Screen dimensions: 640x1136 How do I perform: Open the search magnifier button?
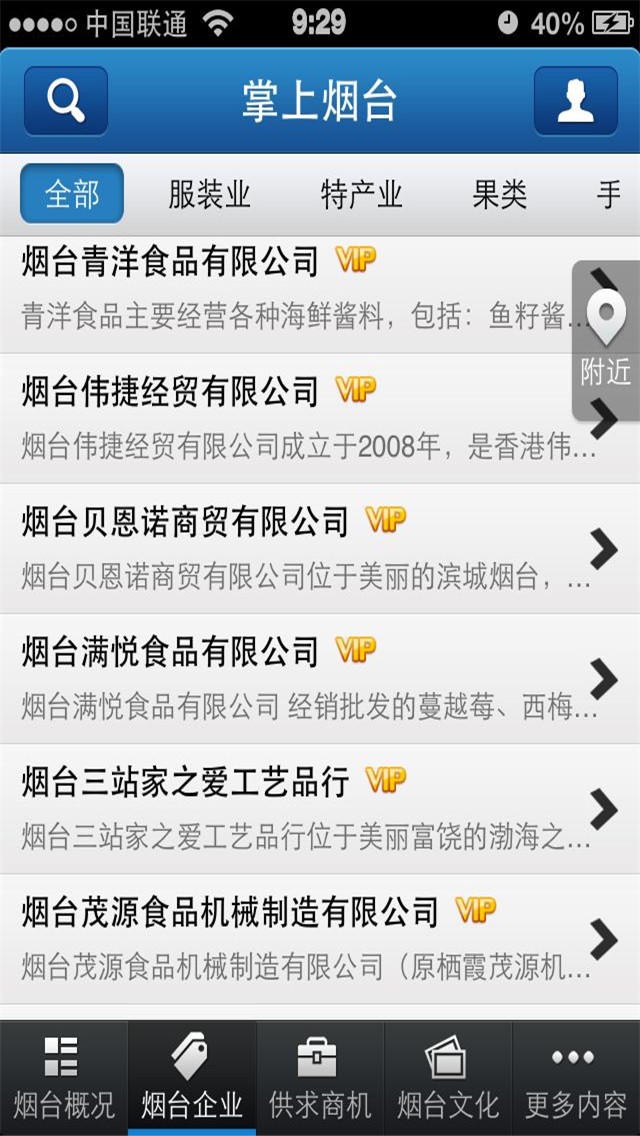click(x=66, y=101)
